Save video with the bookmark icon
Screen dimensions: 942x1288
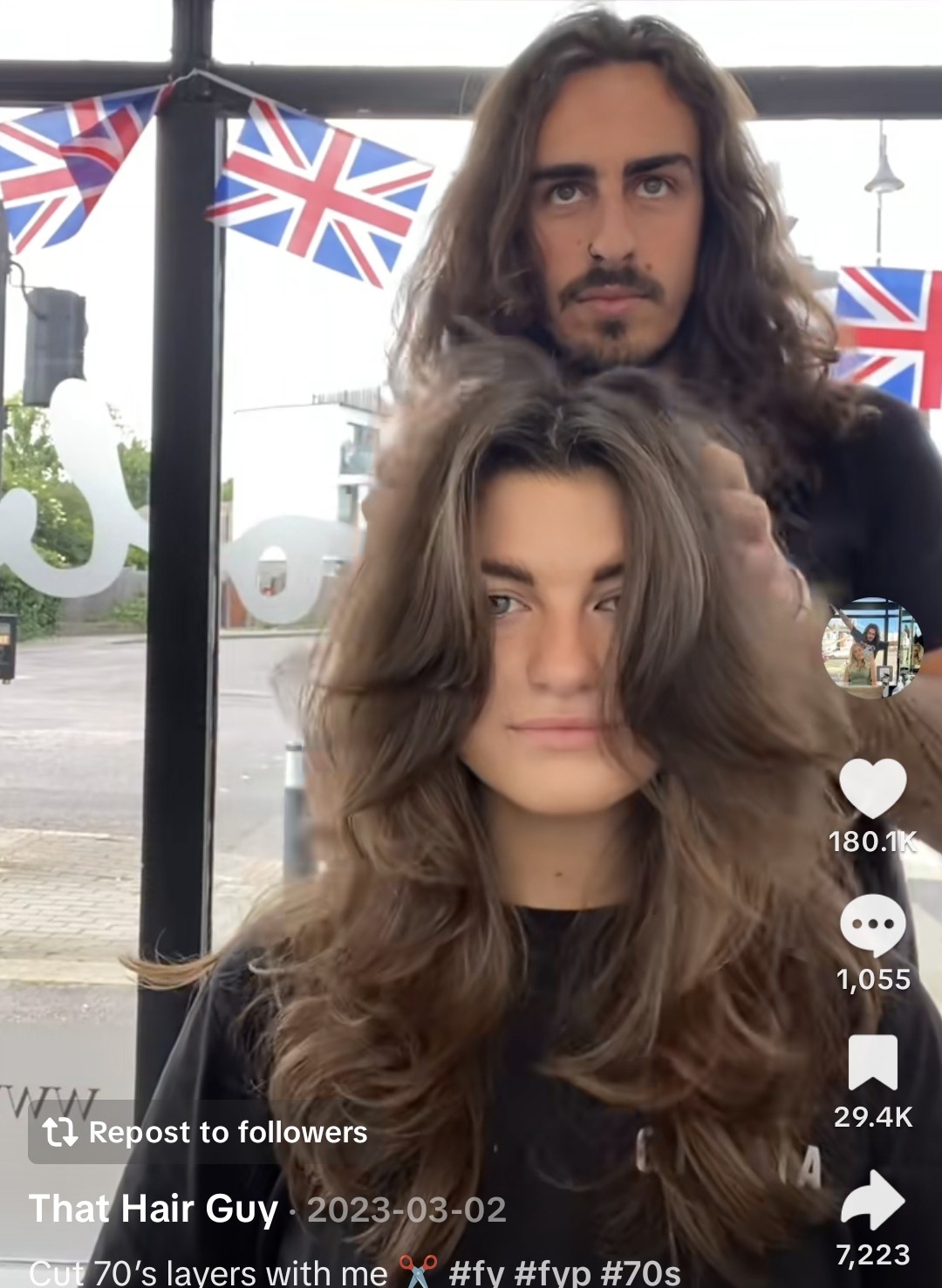pos(872,1062)
